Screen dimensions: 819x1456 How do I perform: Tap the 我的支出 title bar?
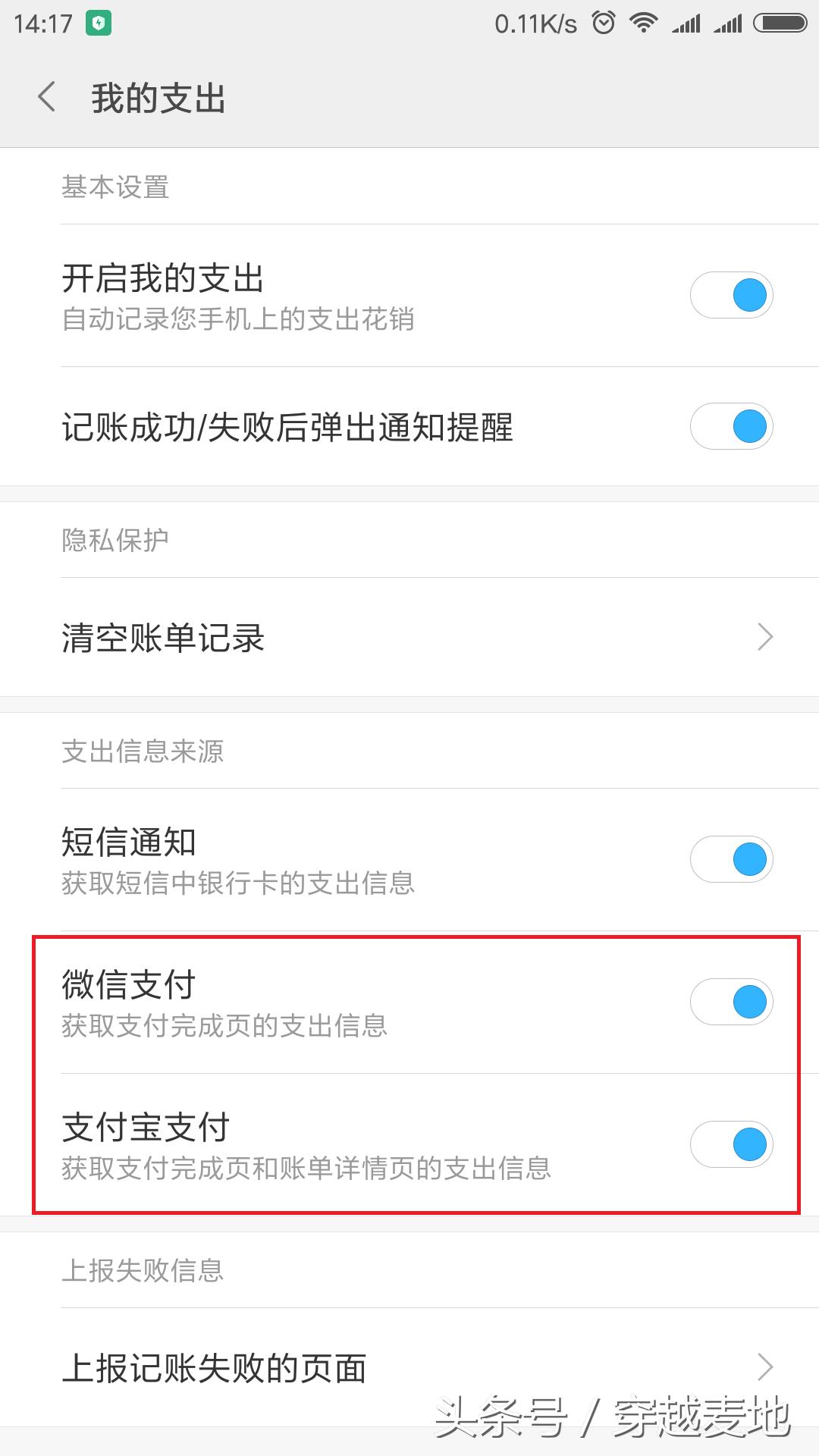pos(155,99)
